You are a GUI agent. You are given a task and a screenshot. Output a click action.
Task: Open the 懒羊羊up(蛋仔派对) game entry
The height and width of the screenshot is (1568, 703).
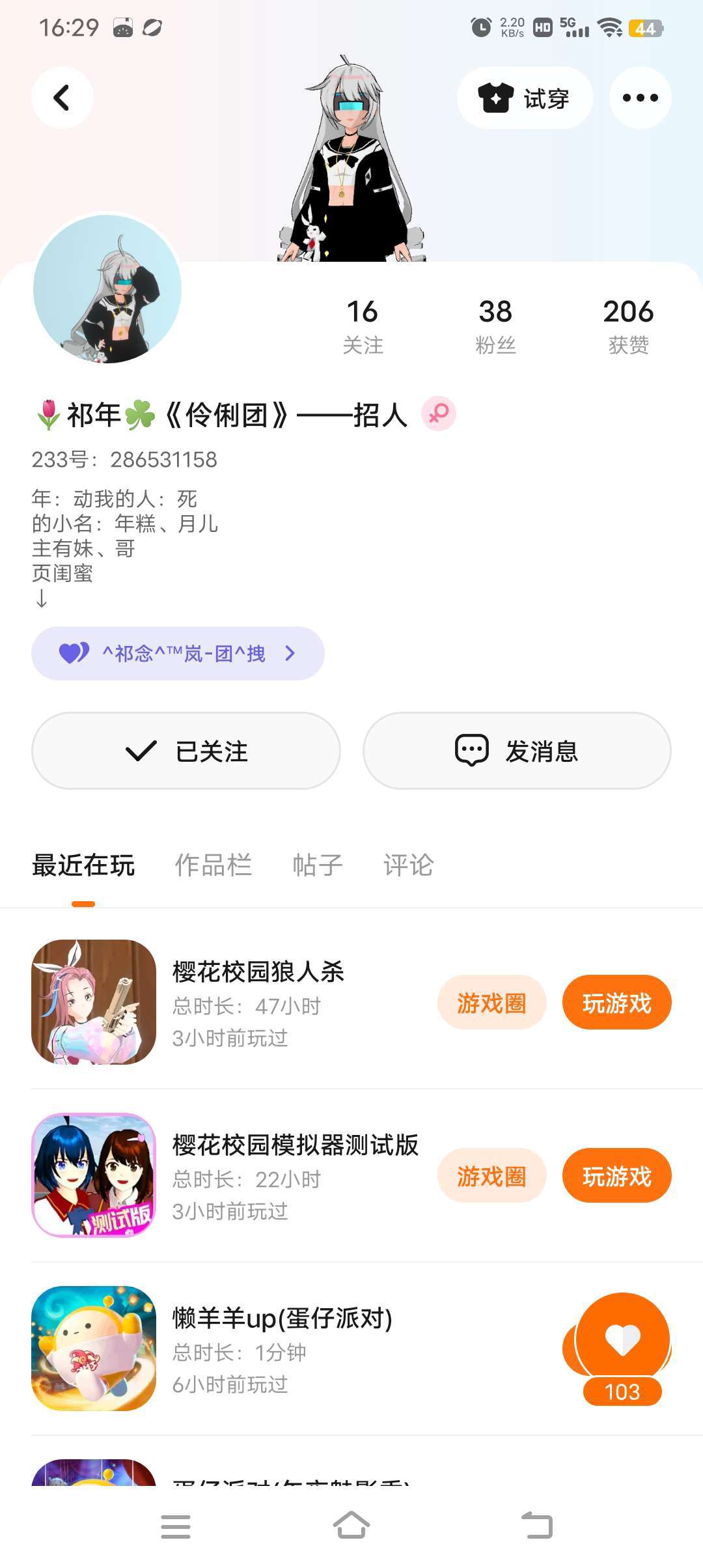click(x=282, y=1348)
